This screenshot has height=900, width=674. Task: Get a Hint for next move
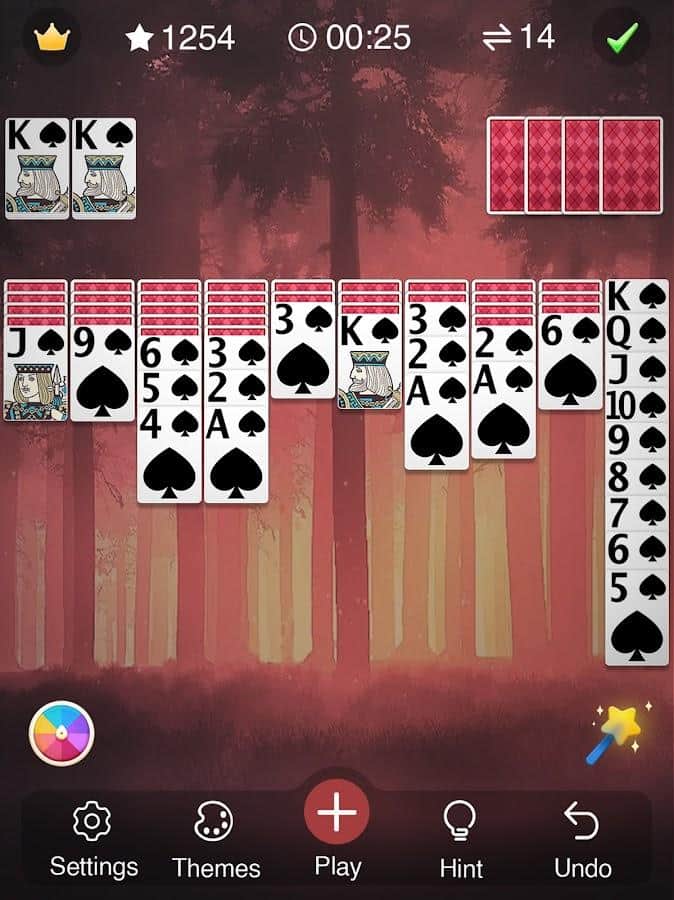point(461,840)
